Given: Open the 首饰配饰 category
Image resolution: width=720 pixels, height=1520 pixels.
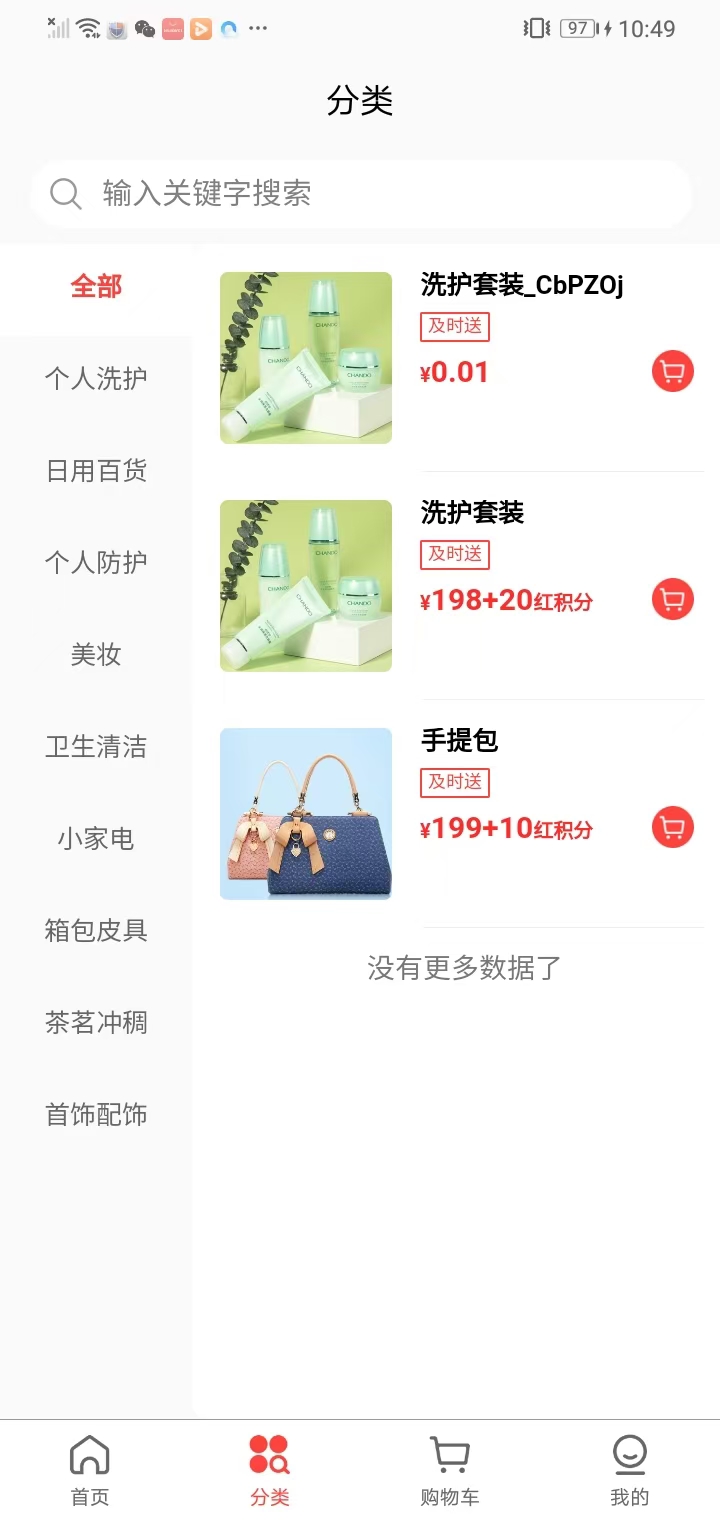Looking at the screenshot, I should pos(95,1114).
